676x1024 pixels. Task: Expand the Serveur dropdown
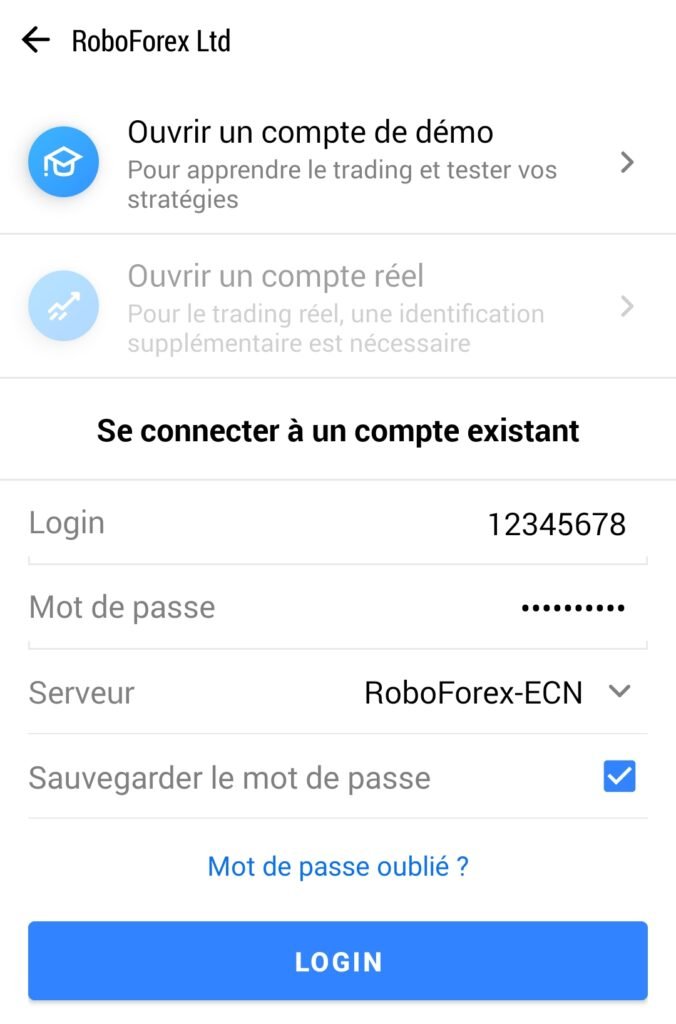point(497,692)
